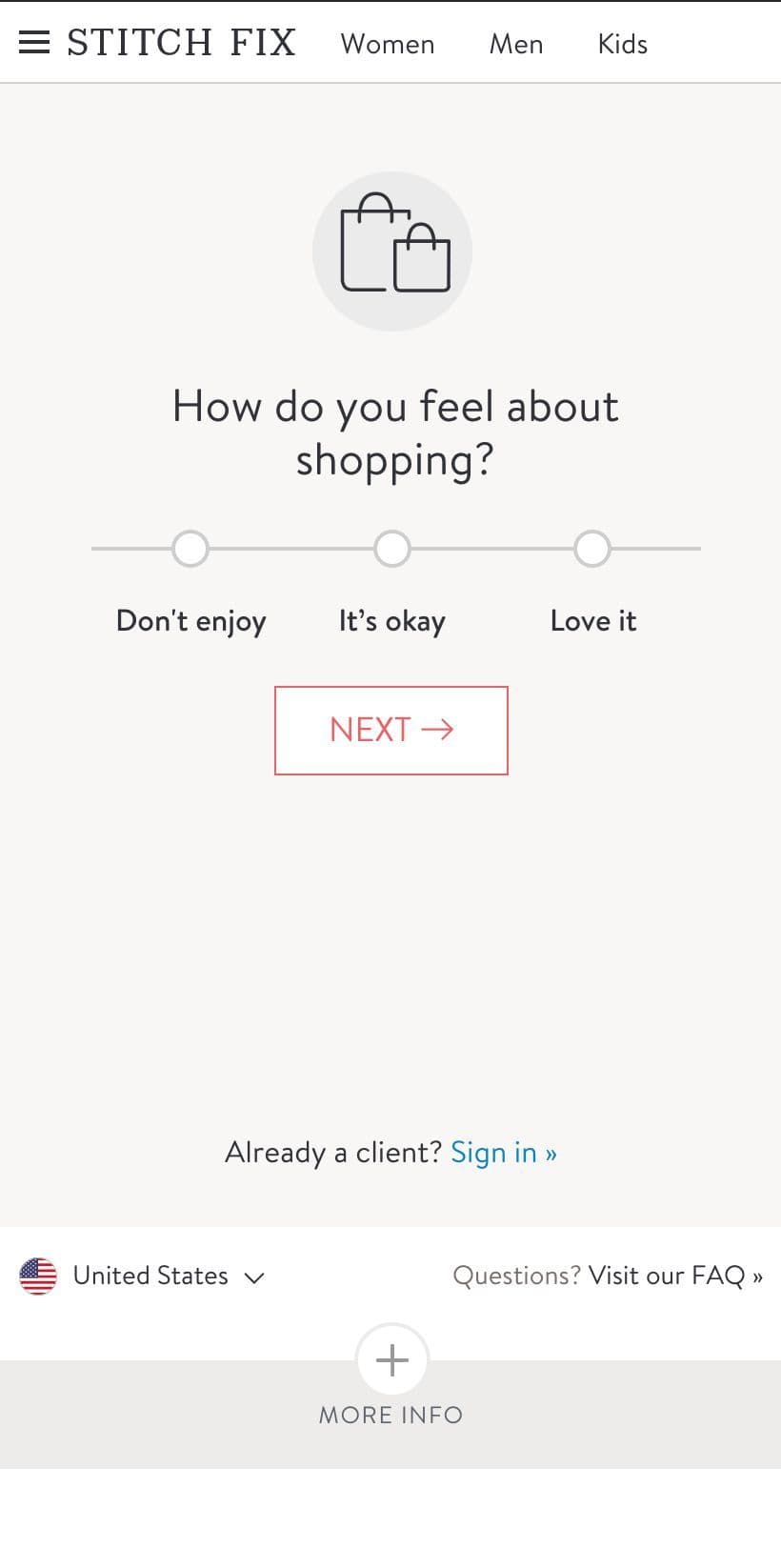Go to the Men section
781x1568 pixels.
[x=516, y=44]
